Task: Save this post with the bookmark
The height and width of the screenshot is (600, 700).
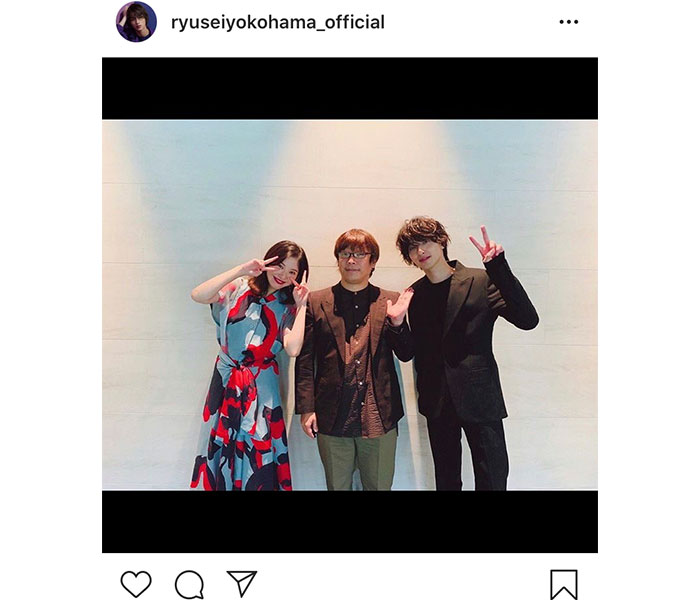Action: [564, 584]
